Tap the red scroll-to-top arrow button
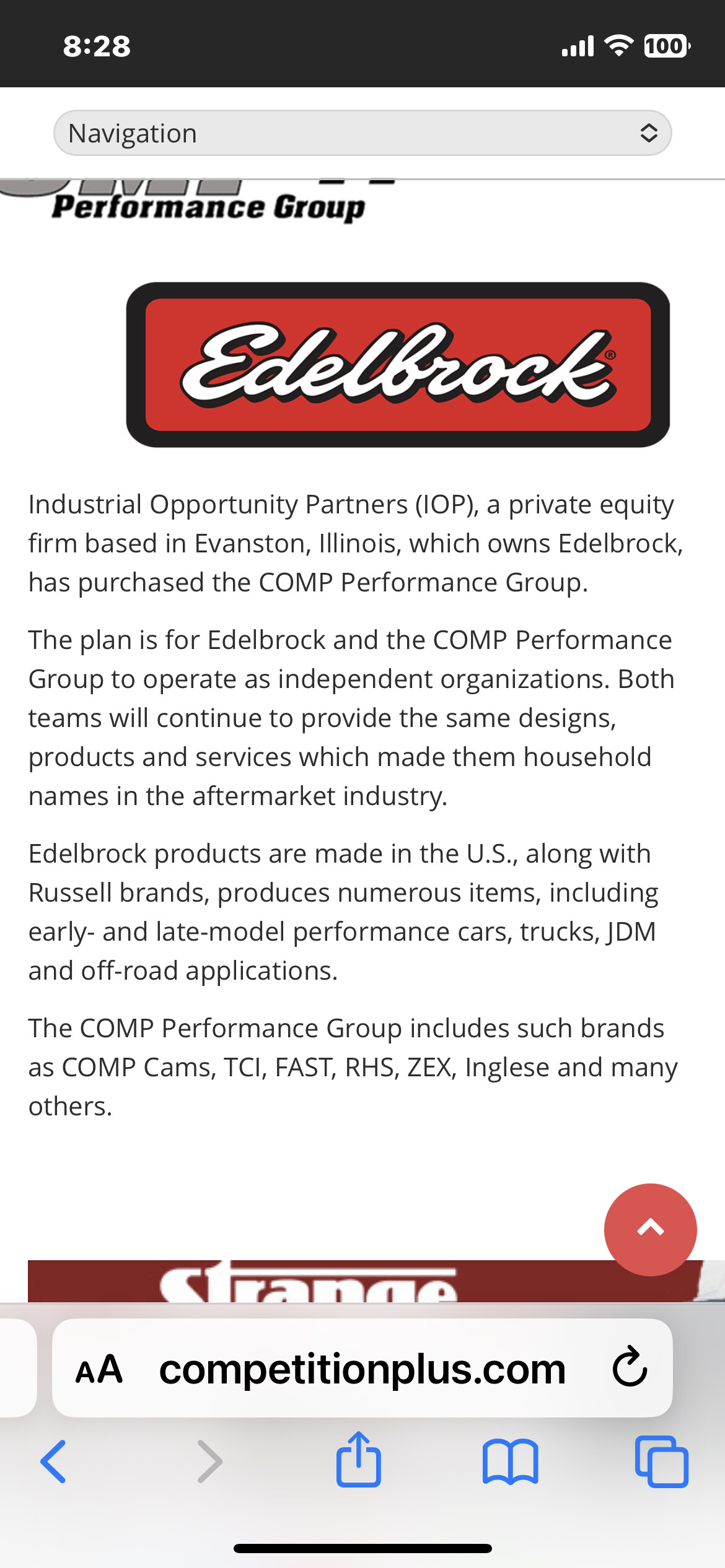This screenshot has width=725, height=1568. click(650, 1229)
